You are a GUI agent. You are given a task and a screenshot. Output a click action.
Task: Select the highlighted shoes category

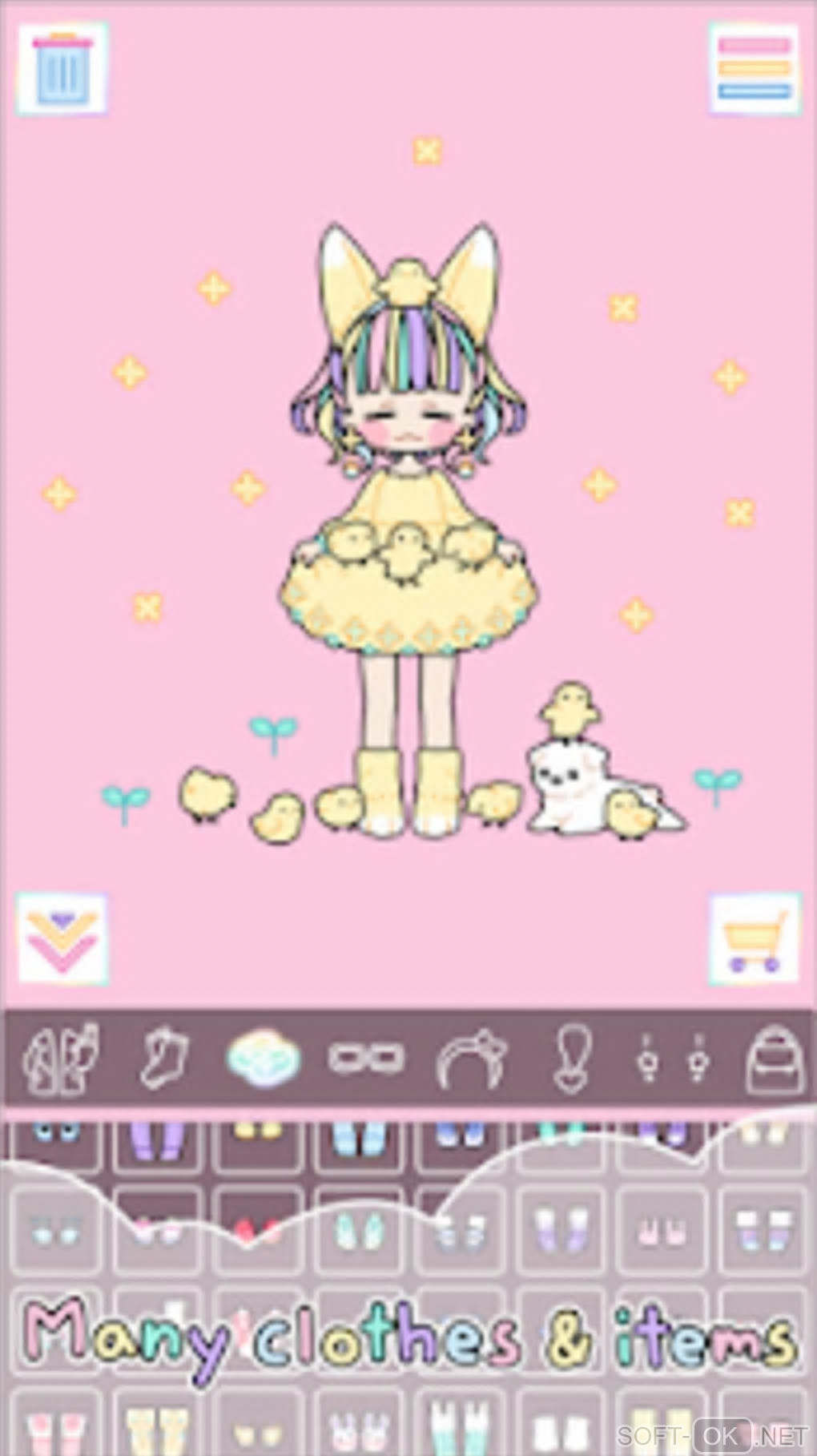pyautogui.click(x=264, y=1058)
